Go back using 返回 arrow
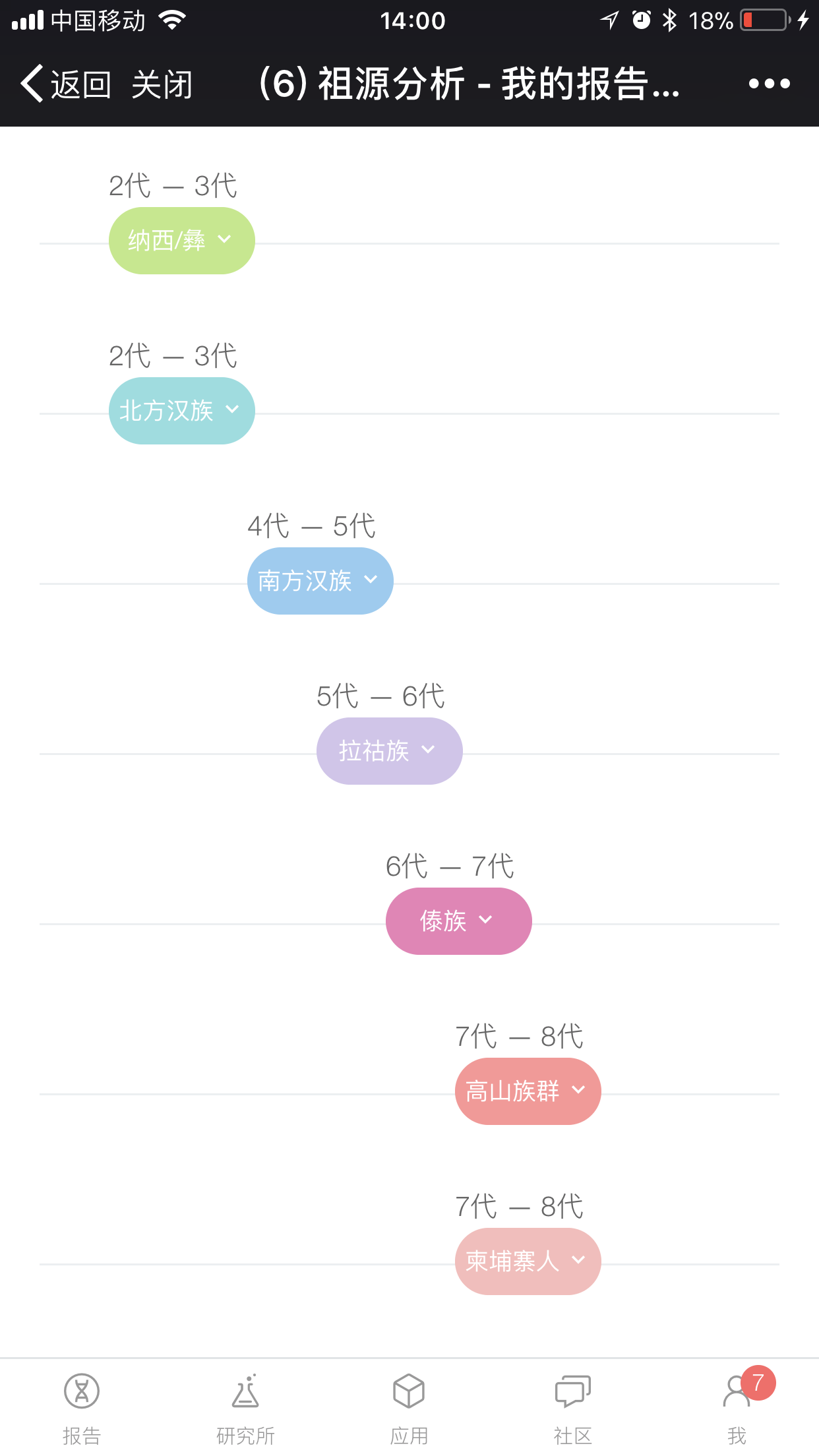Screen dimensions: 819x1456 point(65,84)
